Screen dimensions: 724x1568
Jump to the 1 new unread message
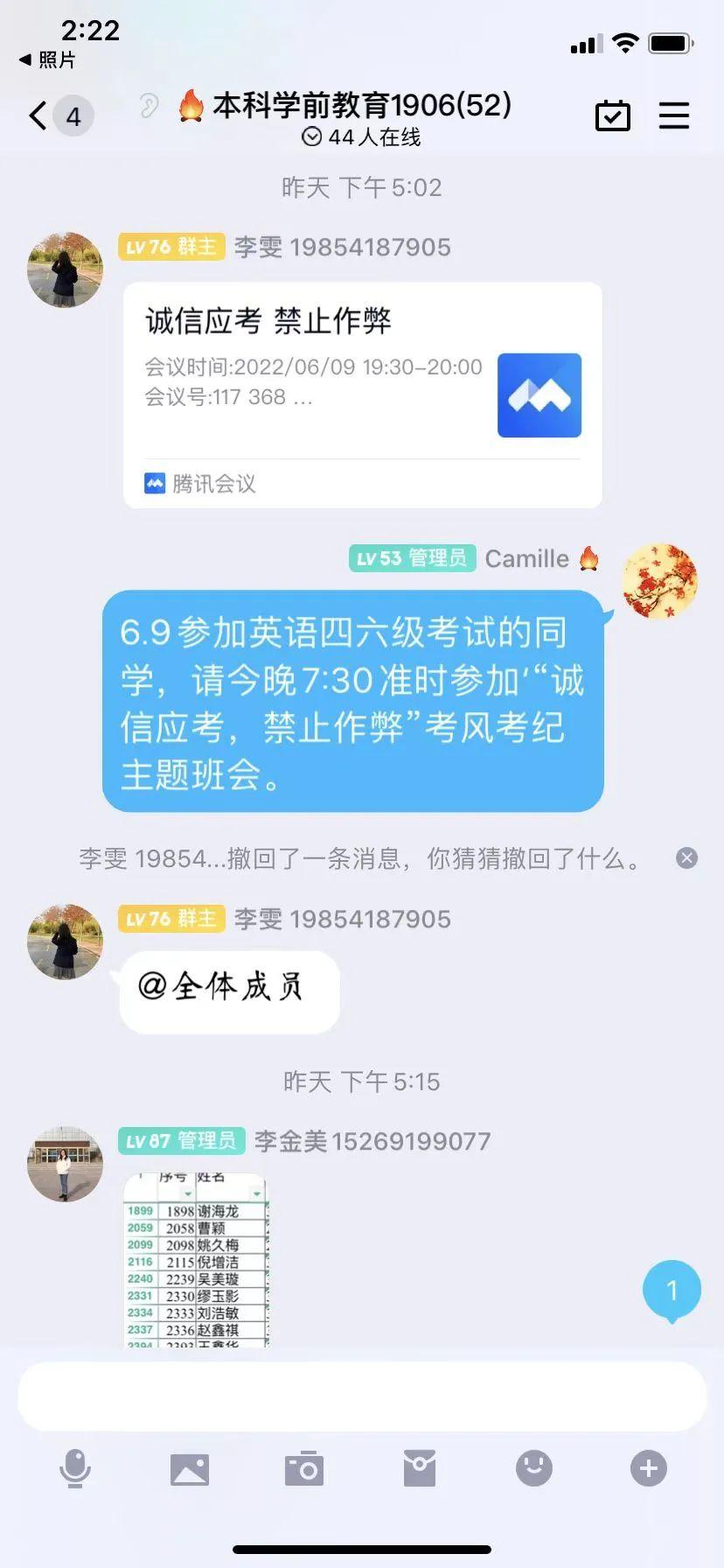[672, 1290]
